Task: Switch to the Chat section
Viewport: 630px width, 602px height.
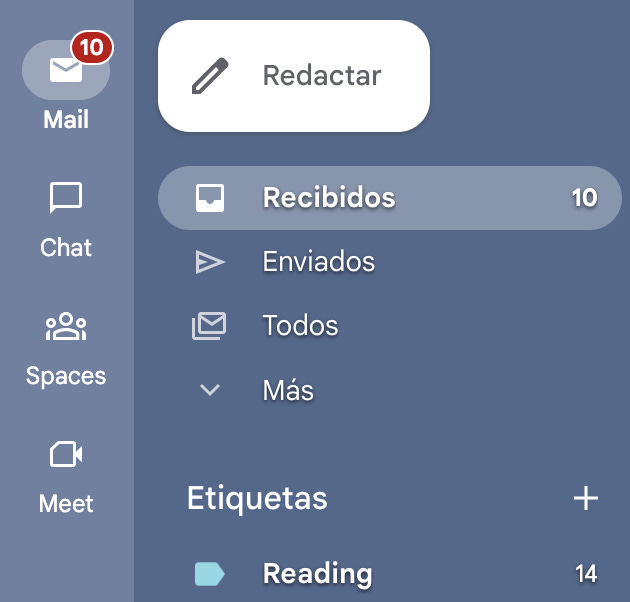Action: (x=66, y=220)
